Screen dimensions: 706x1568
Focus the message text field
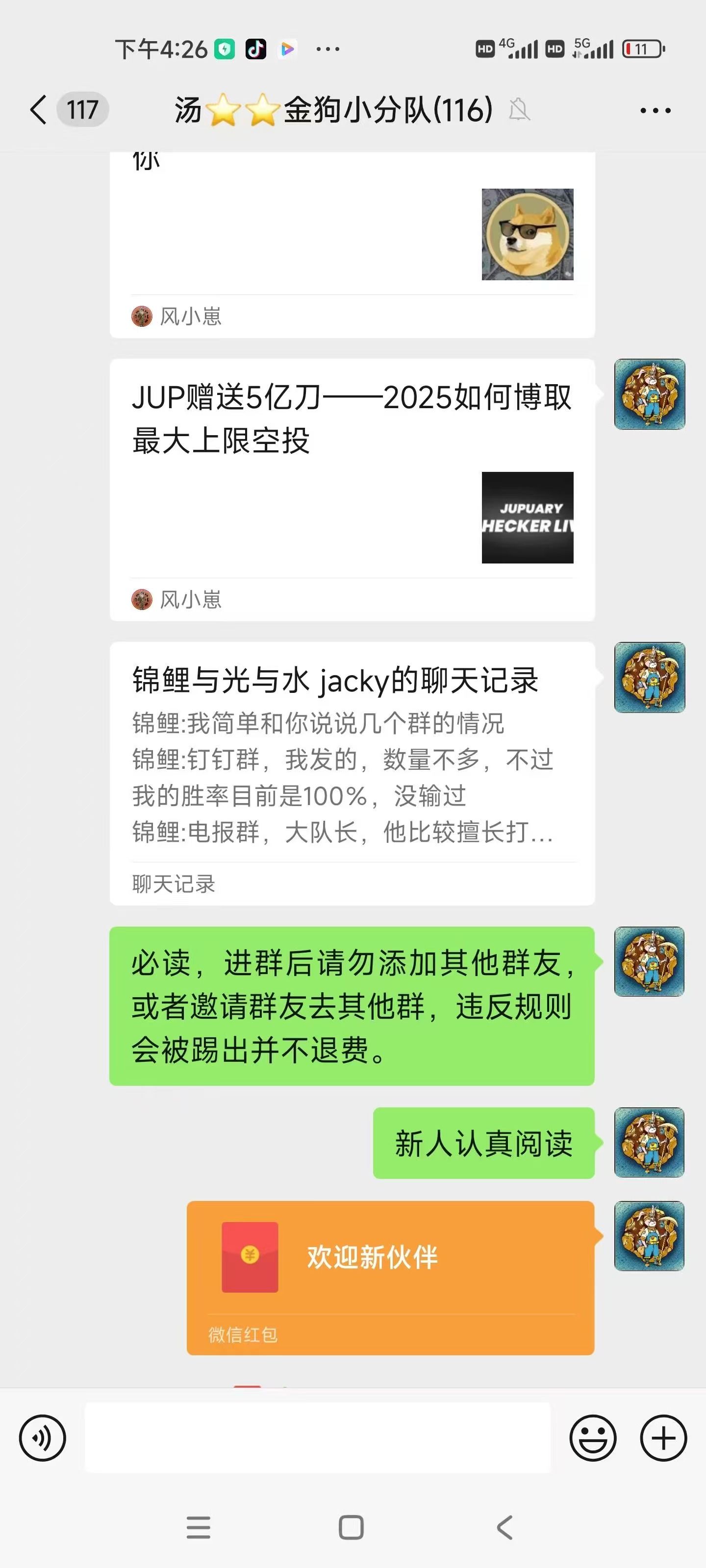coord(317,1438)
